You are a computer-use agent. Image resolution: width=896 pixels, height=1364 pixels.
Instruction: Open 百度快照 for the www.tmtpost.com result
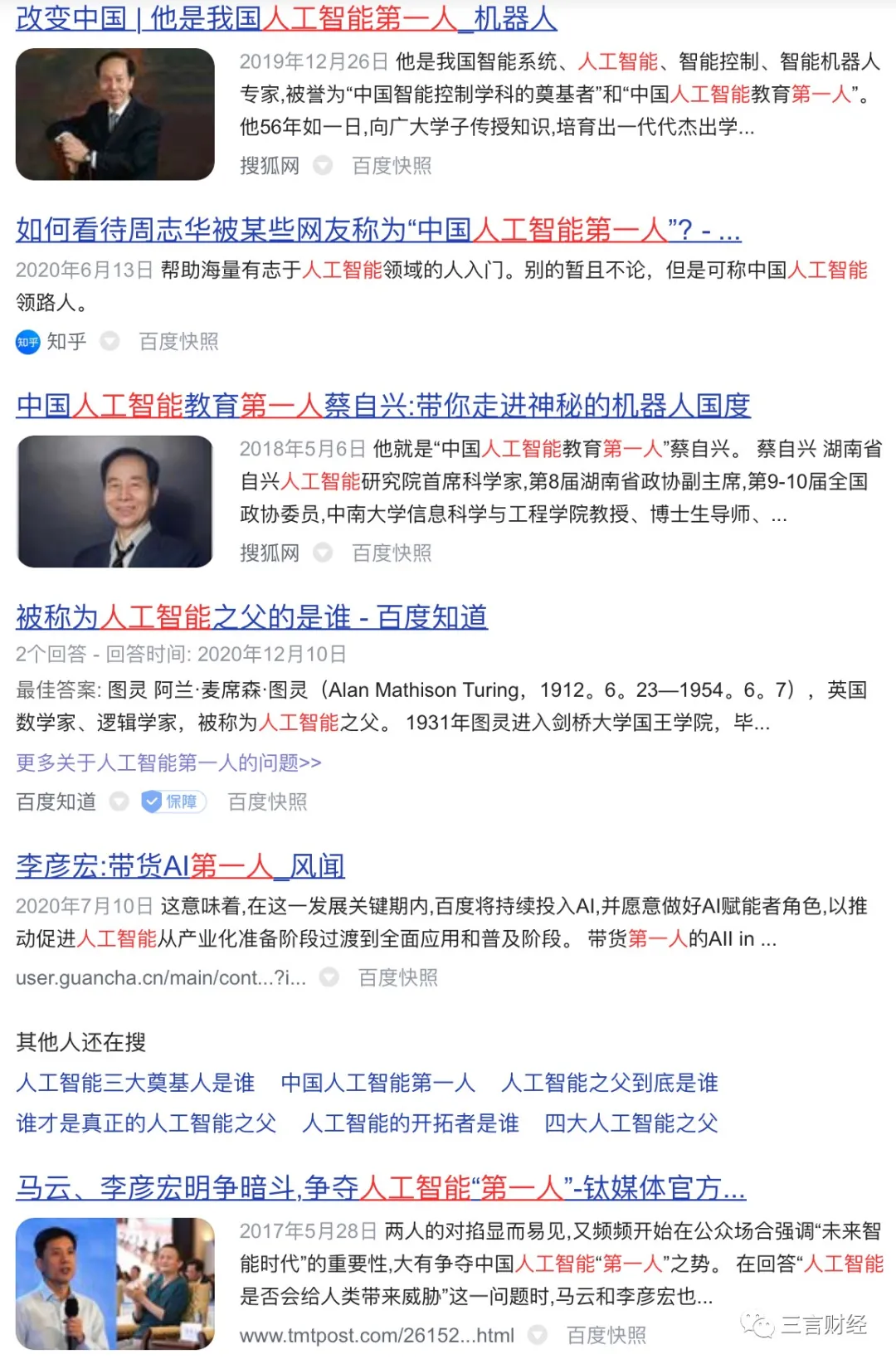pos(606,1335)
